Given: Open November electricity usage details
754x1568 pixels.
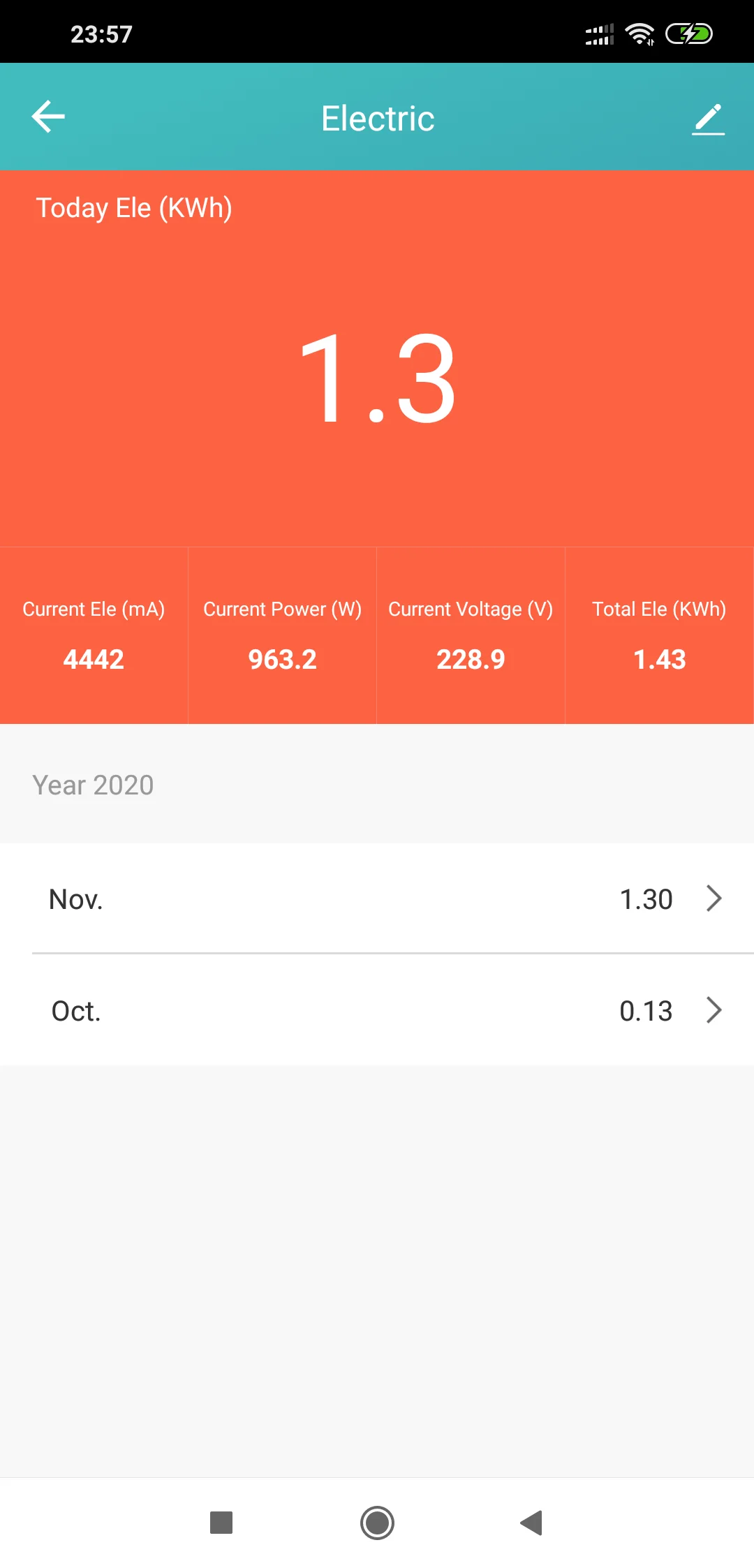Looking at the screenshot, I should tap(377, 898).
